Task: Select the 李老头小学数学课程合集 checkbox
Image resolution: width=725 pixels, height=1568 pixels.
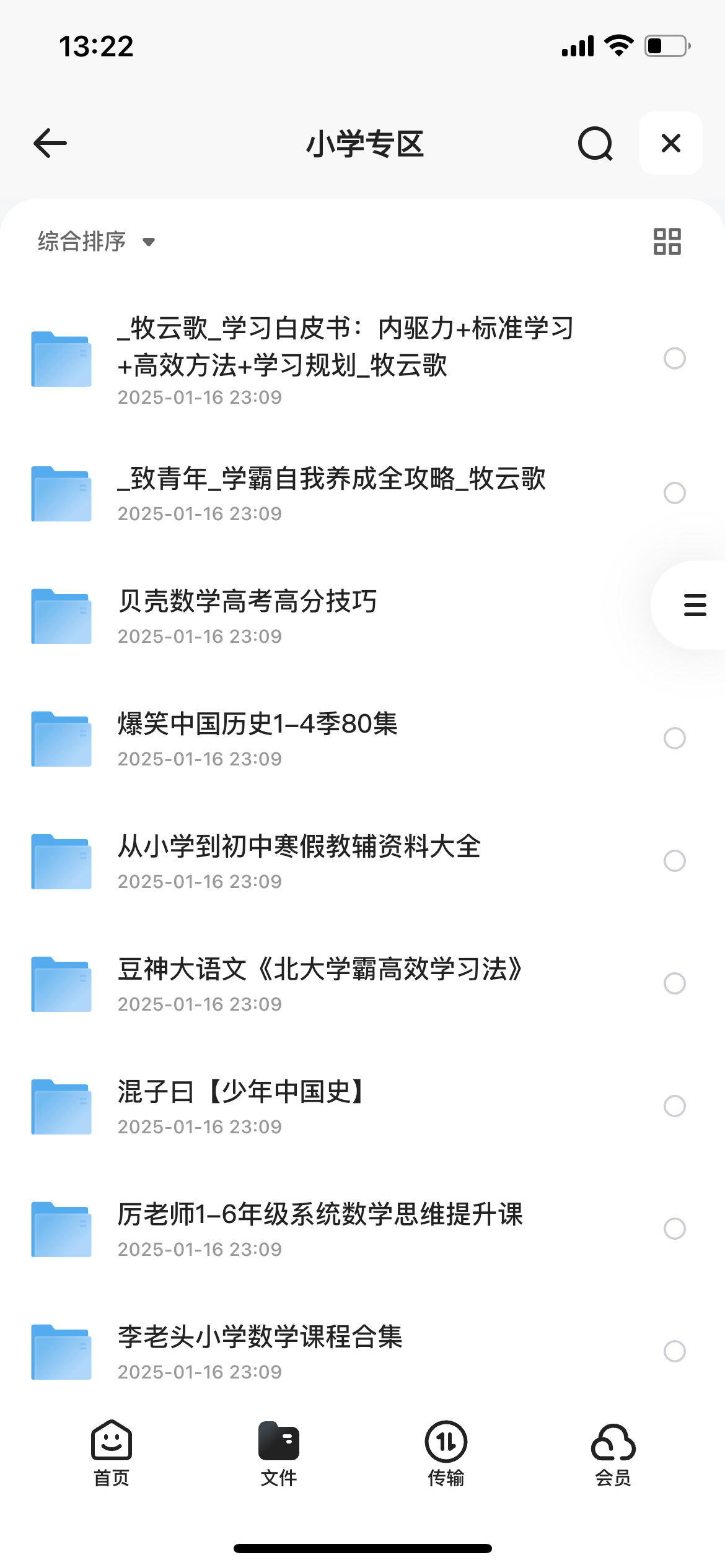Action: tap(674, 1351)
